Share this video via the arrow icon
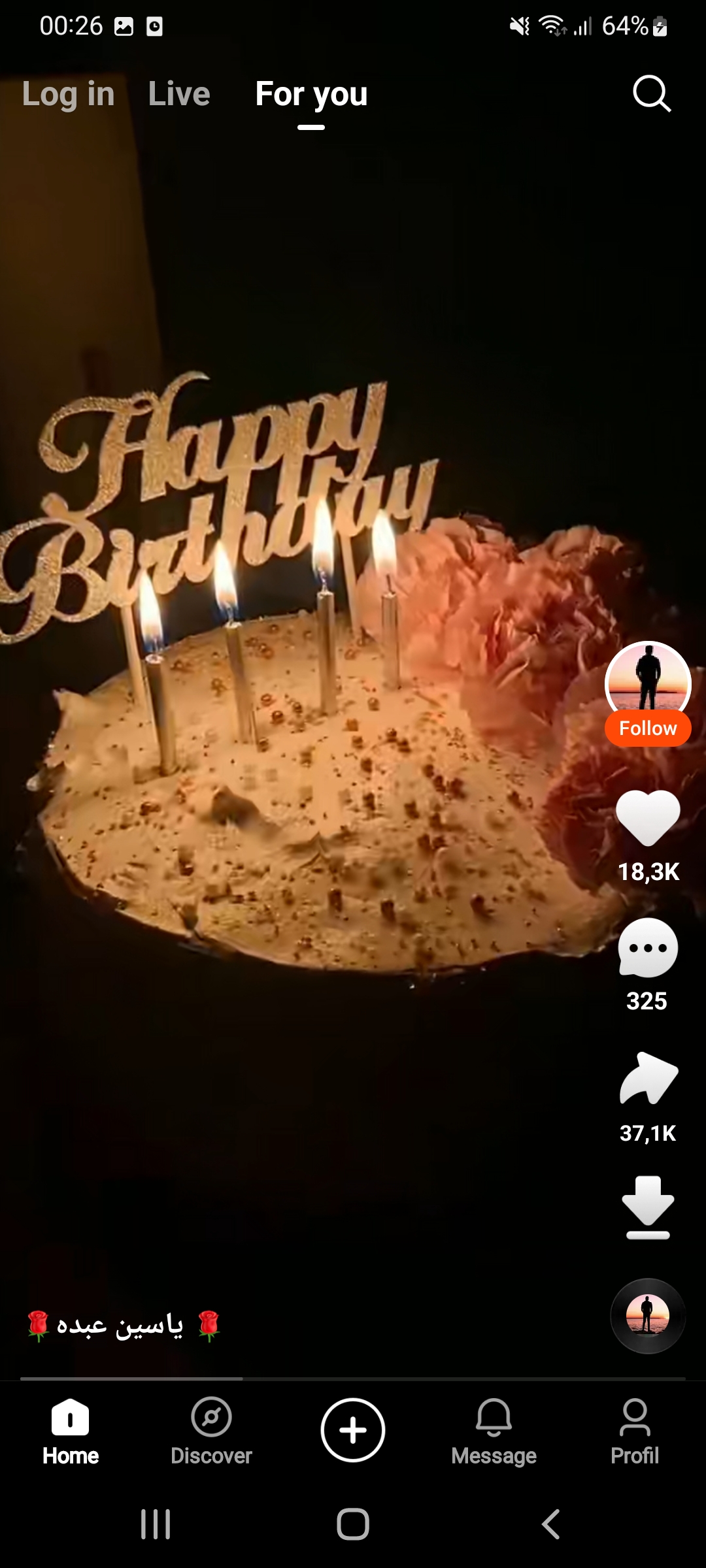This screenshot has width=706, height=1568. 648,1079
